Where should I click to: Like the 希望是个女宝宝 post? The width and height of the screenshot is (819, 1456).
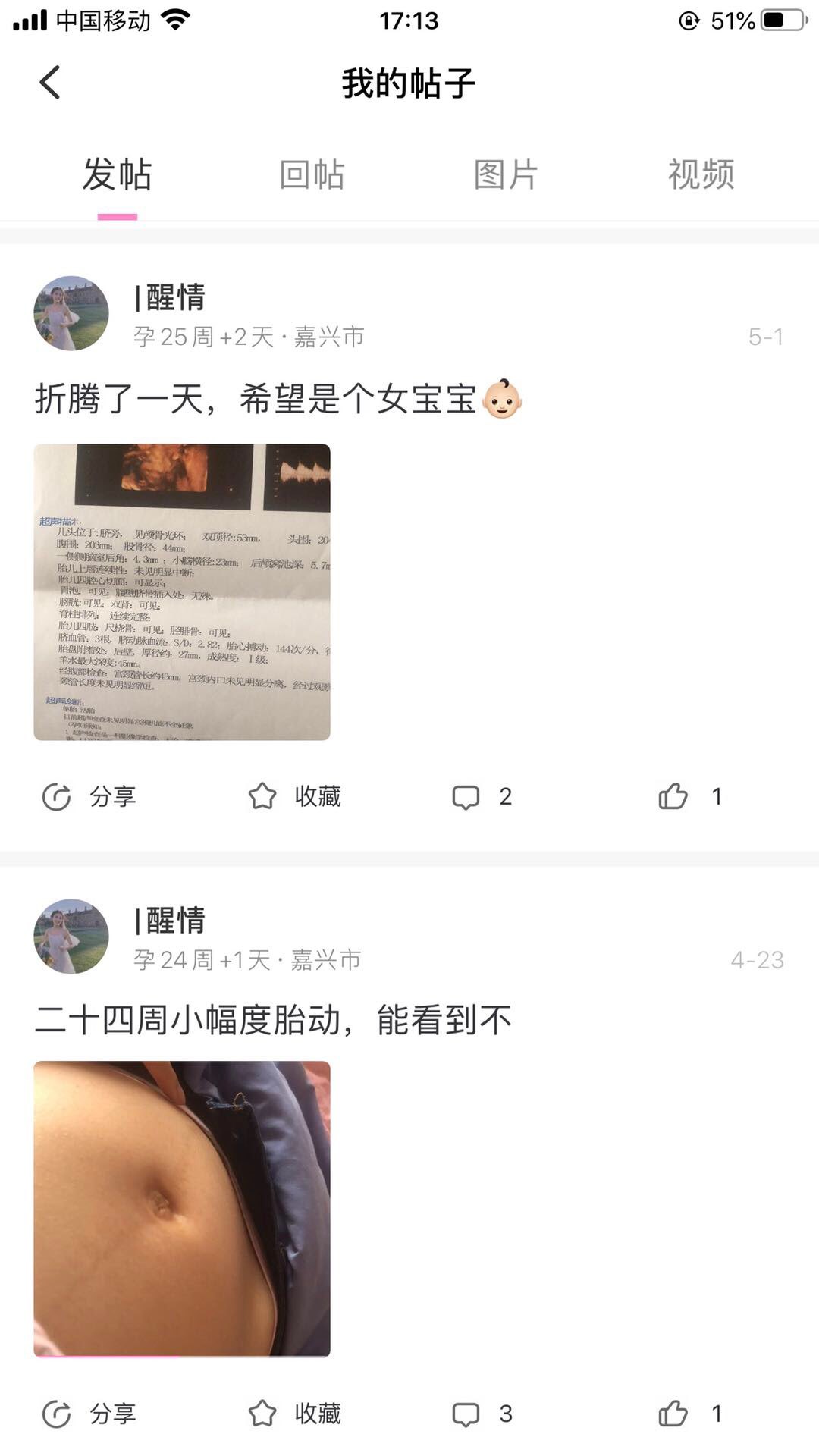pos(689,796)
